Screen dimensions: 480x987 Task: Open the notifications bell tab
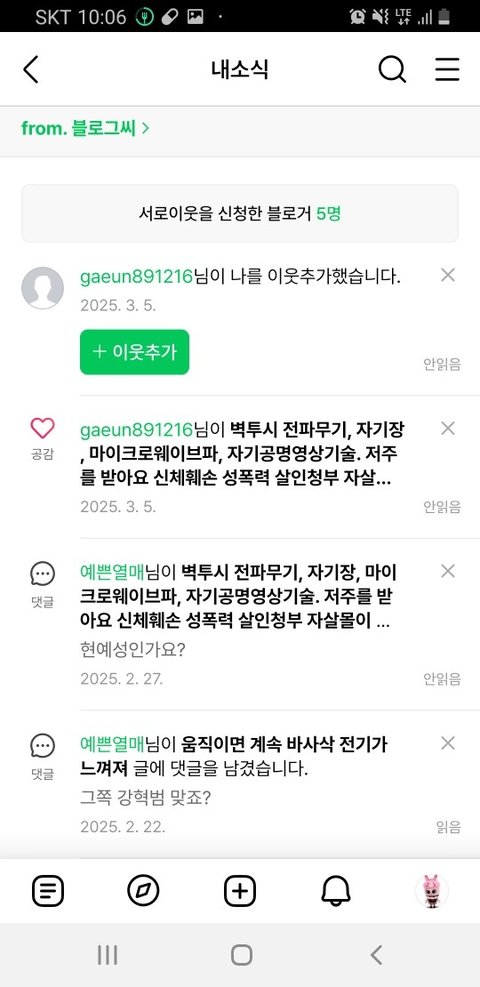[x=336, y=891]
